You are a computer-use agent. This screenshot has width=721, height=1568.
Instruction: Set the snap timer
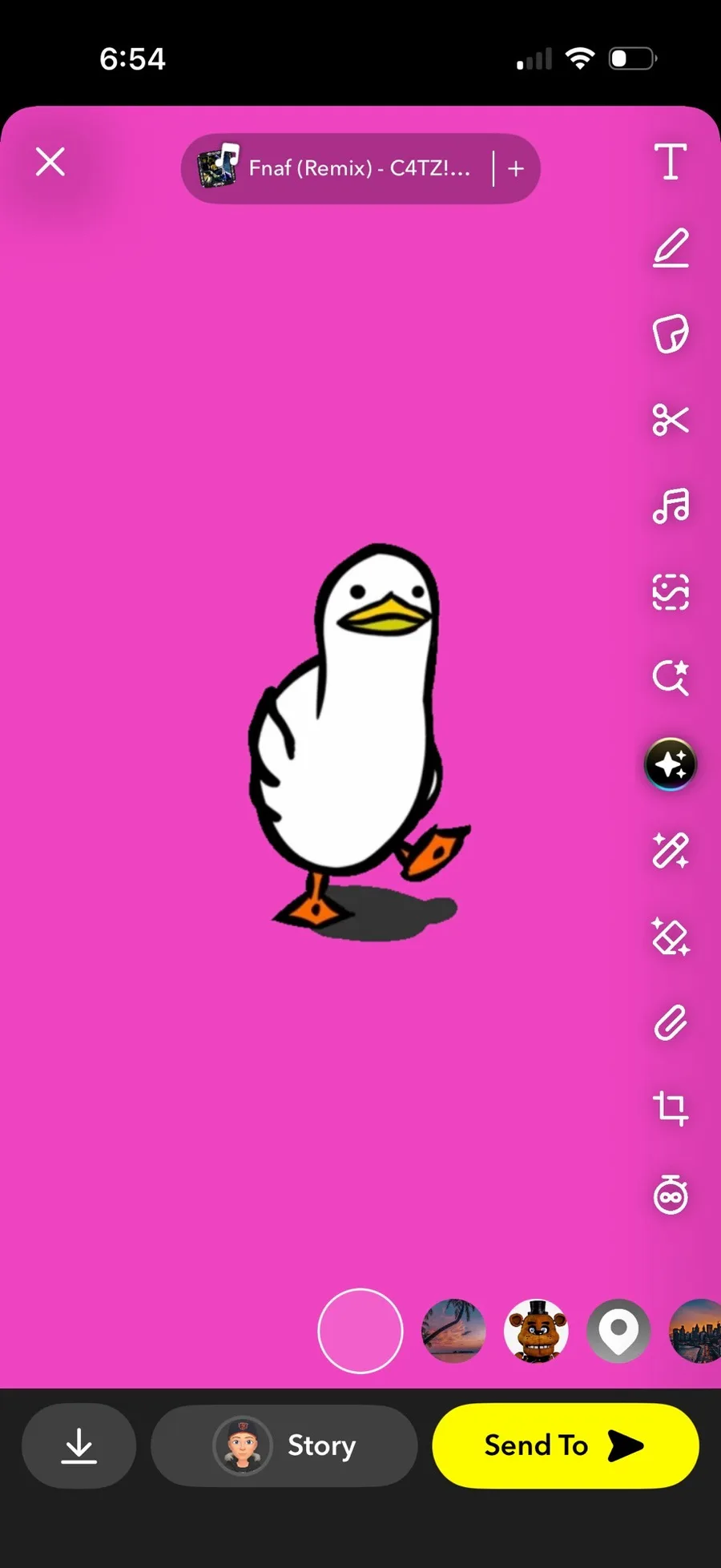click(671, 1195)
